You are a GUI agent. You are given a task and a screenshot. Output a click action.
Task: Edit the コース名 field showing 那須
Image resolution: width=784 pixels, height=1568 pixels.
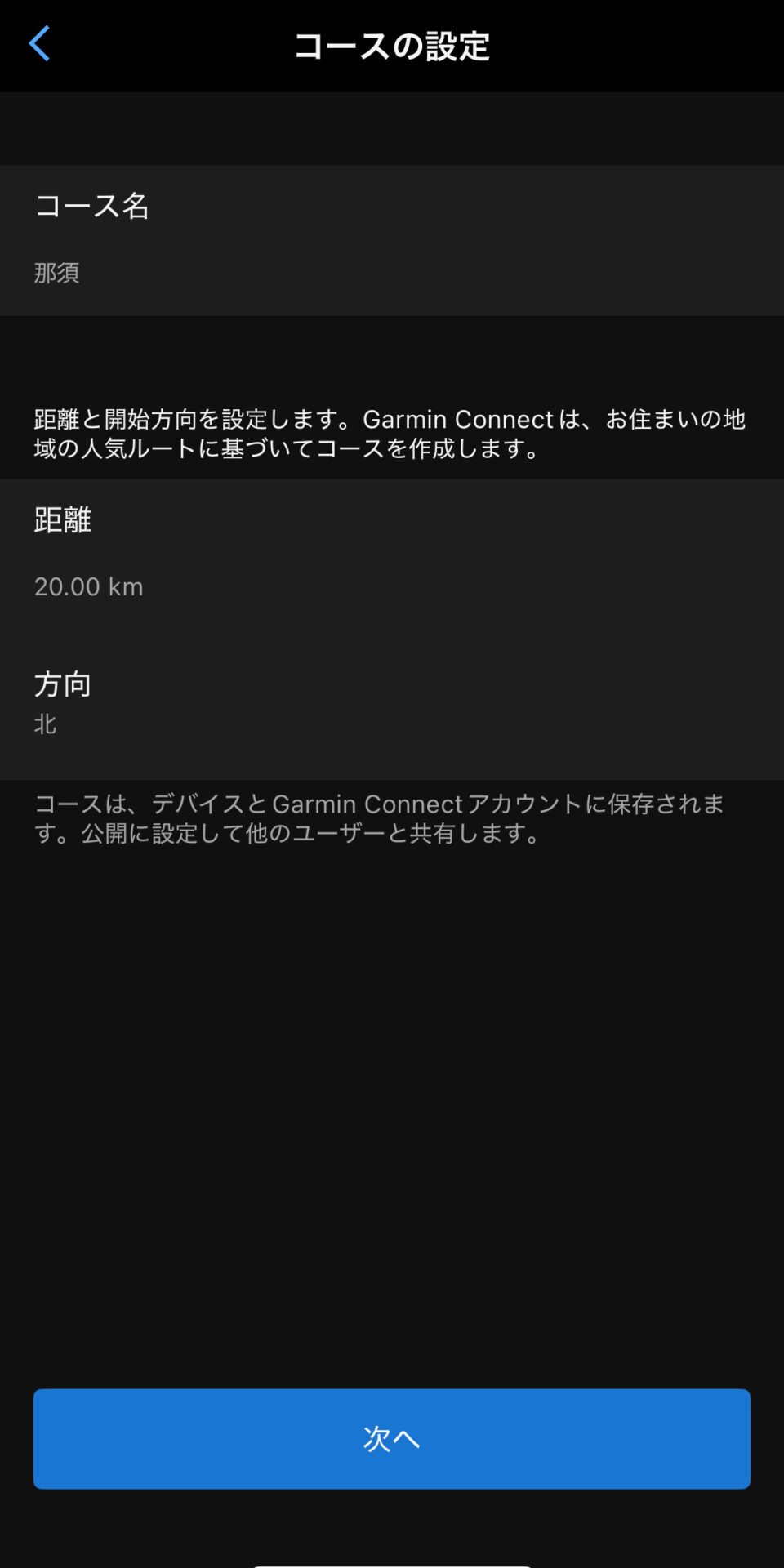392,241
